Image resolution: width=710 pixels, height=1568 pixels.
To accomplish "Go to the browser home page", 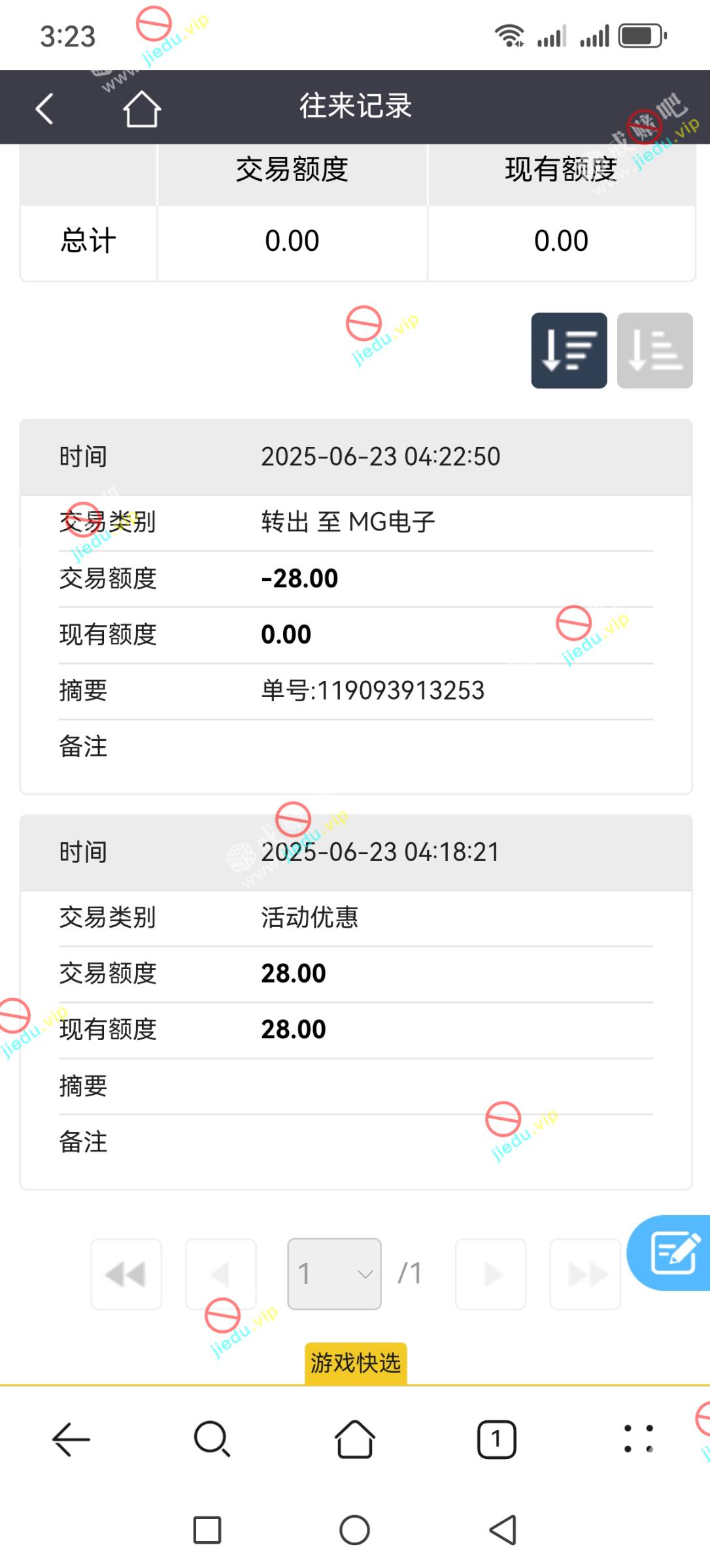I will tap(355, 1439).
